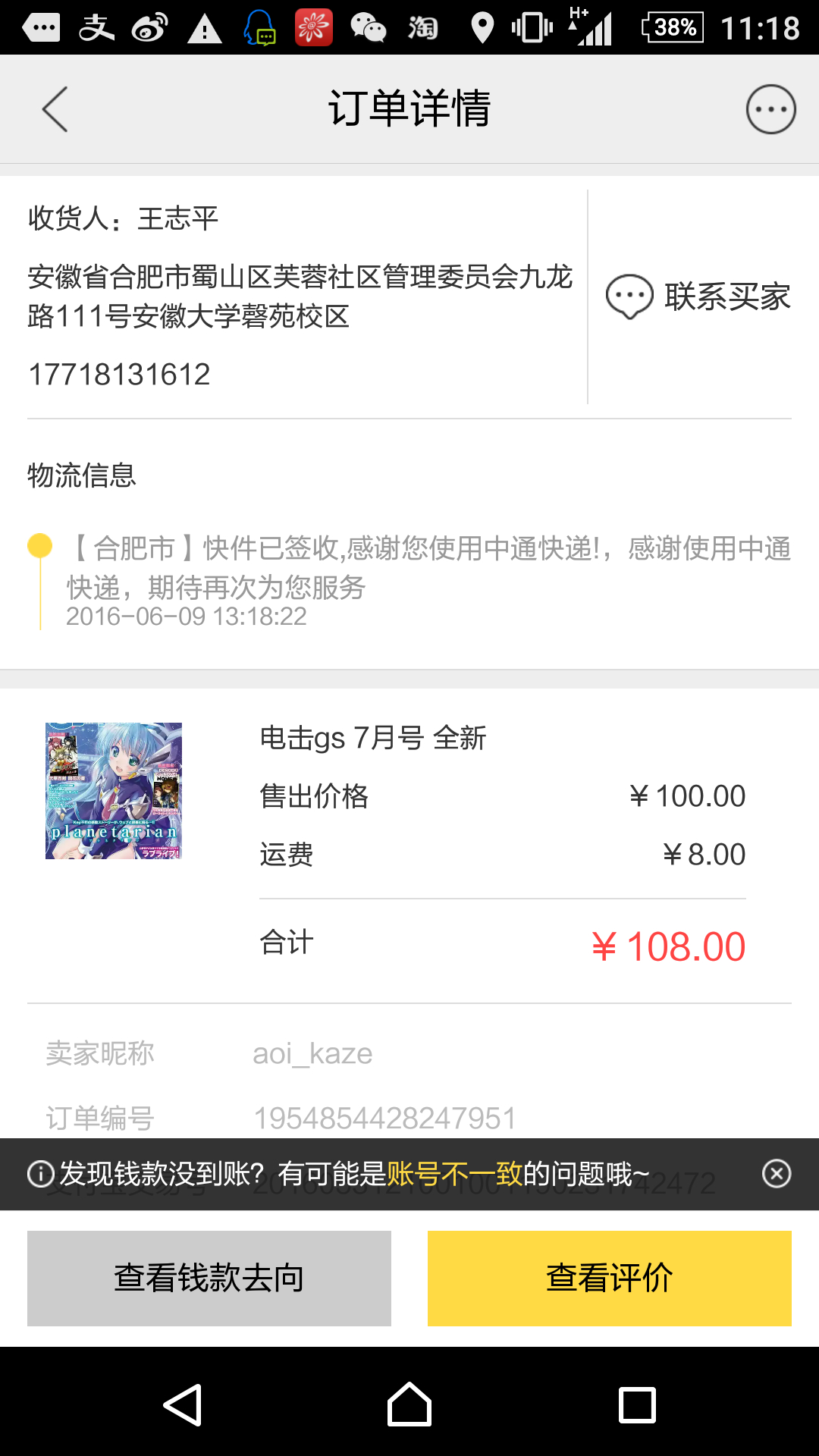819x1456 pixels.
Task: Go back from the order details page
Action: point(55,109)
